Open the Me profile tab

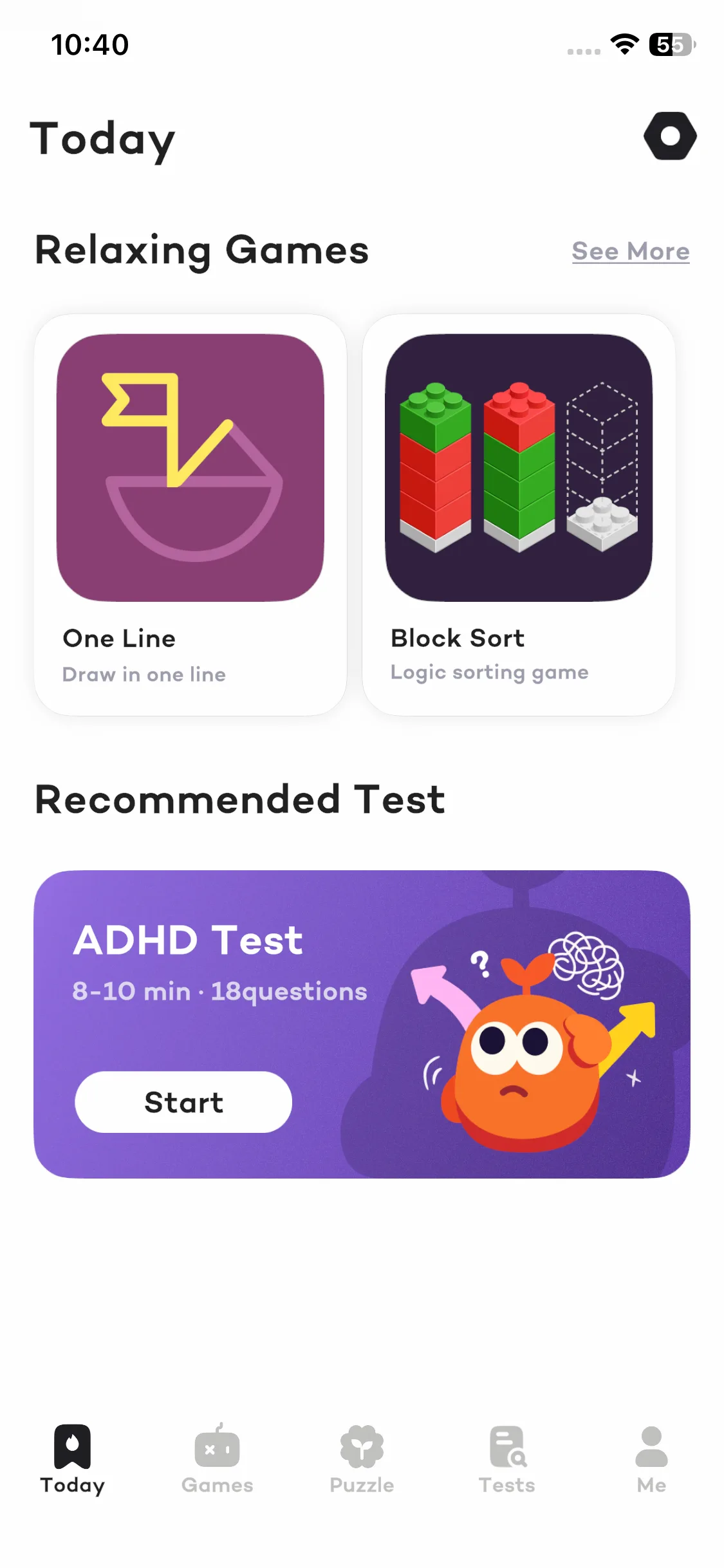pos(651,1459)
